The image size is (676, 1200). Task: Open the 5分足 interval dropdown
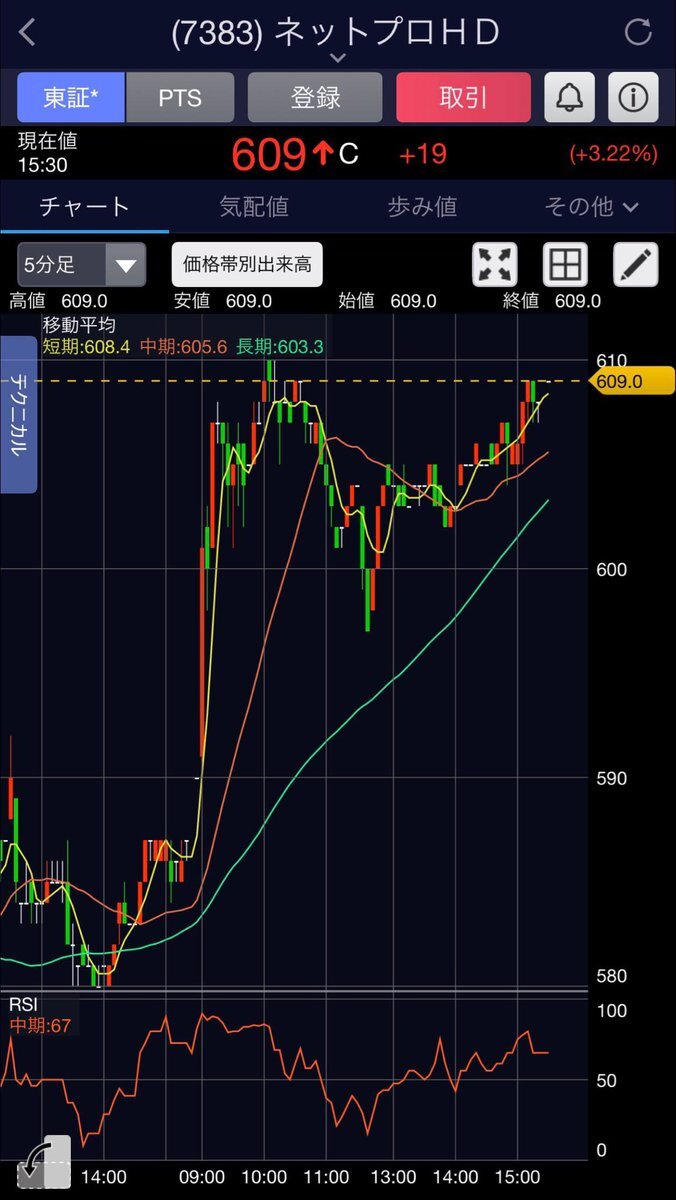tap(81, 265)
